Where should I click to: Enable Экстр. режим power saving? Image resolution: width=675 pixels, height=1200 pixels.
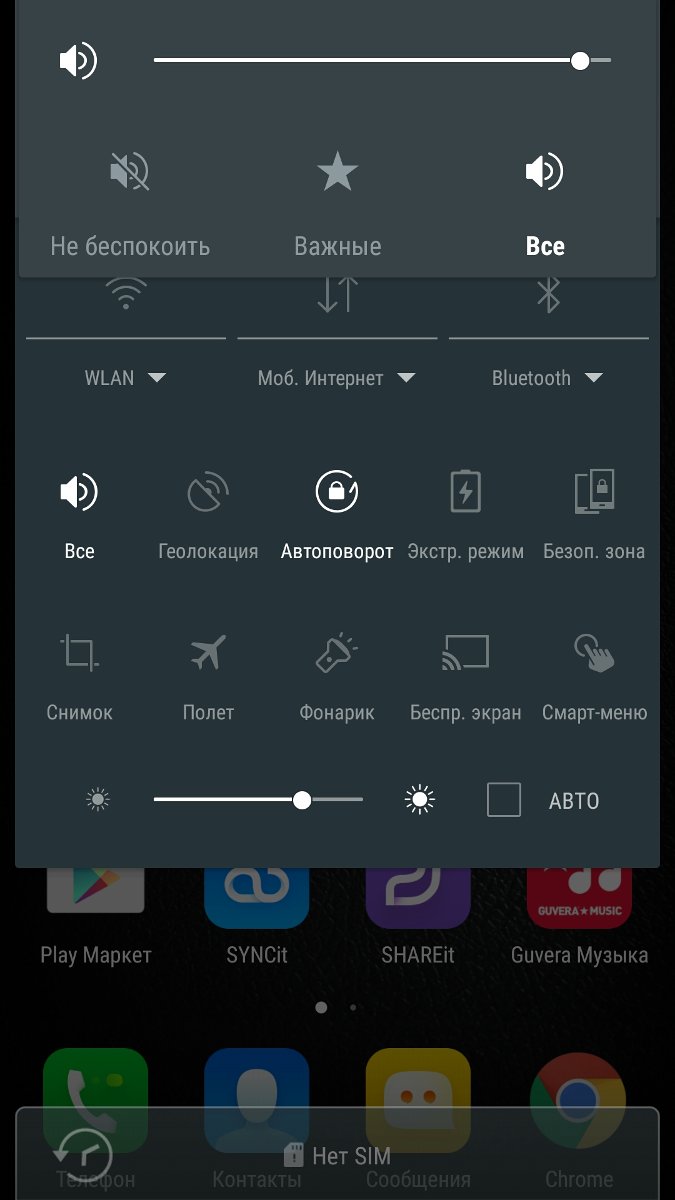[x=466, y=516]
